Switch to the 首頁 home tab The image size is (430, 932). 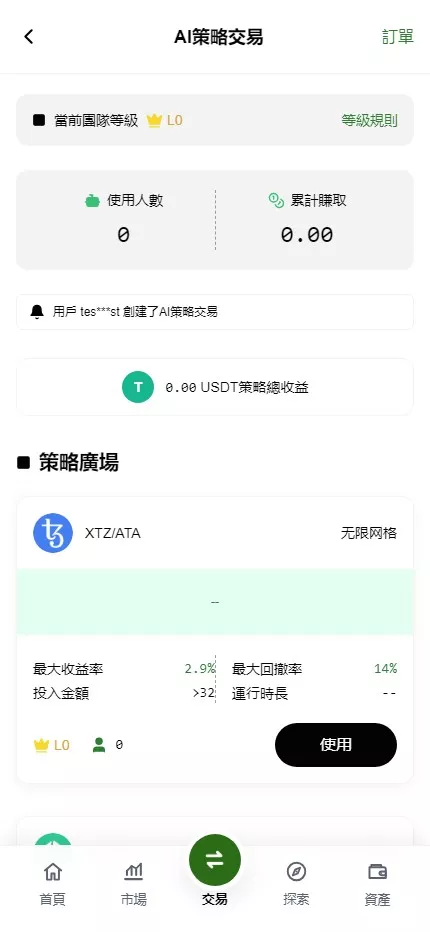(53, 885)
